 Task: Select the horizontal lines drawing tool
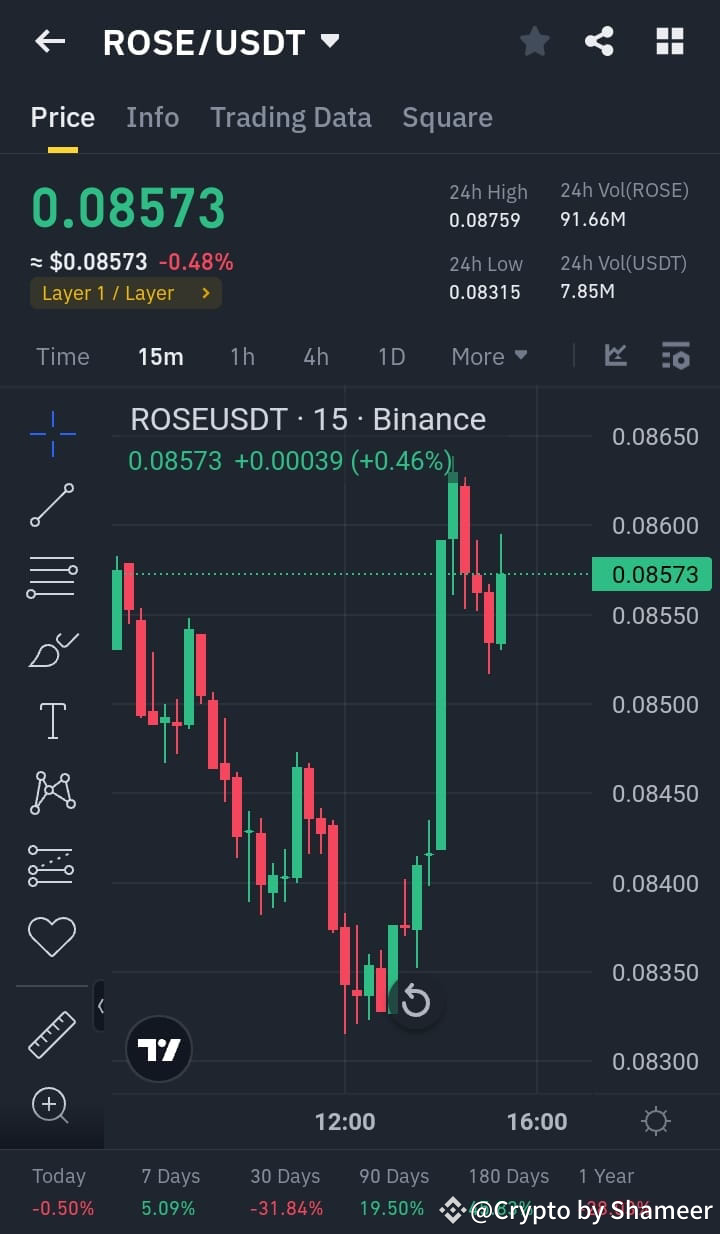(x=52, y=576)
